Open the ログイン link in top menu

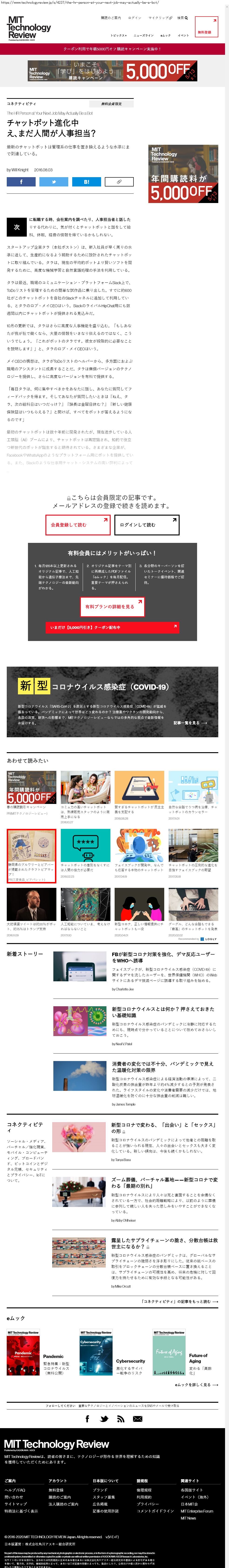click(x=135, y=18)
